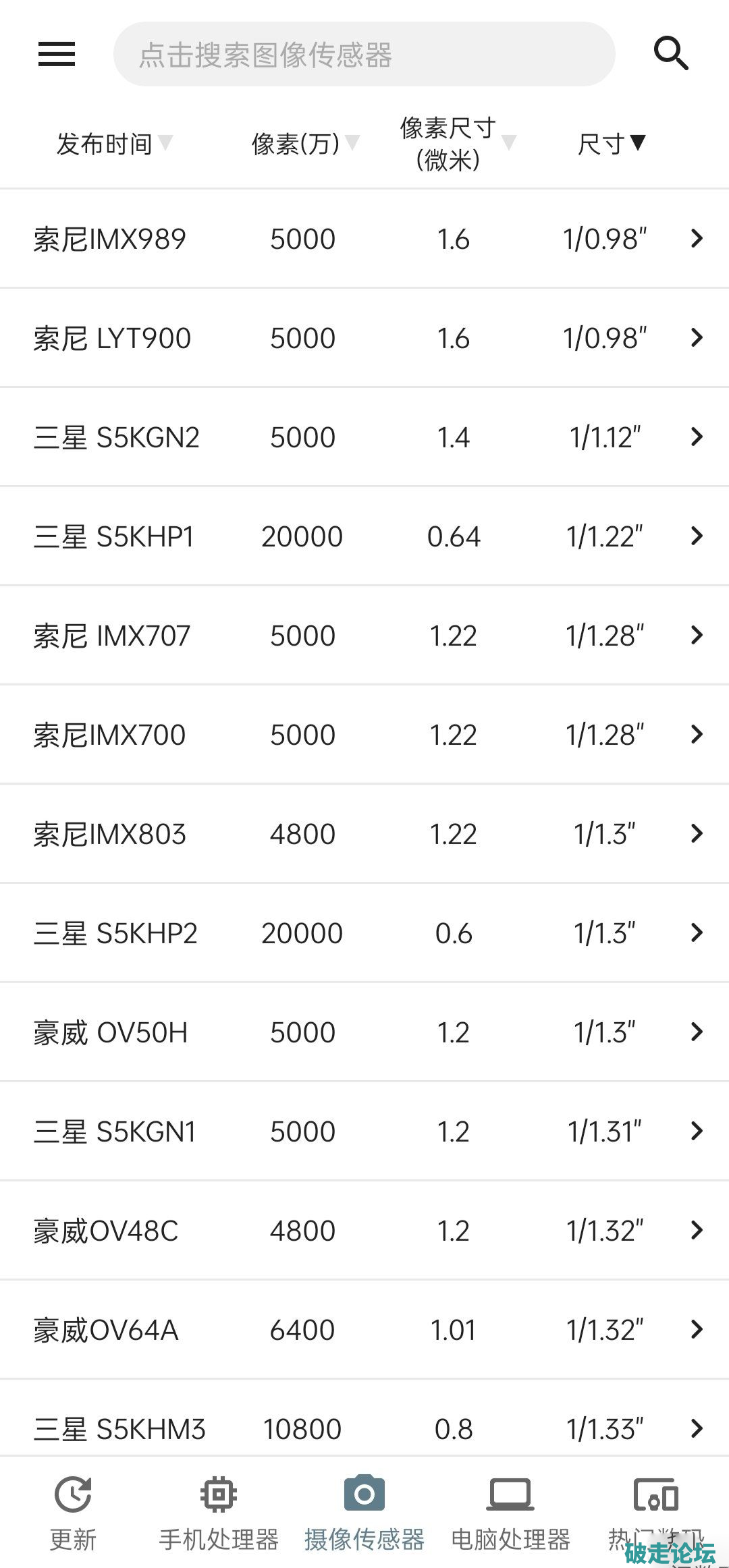Tap the image sensor search box
The width and height of the screenshot is (729, 1568).
(x=364, y=55)
